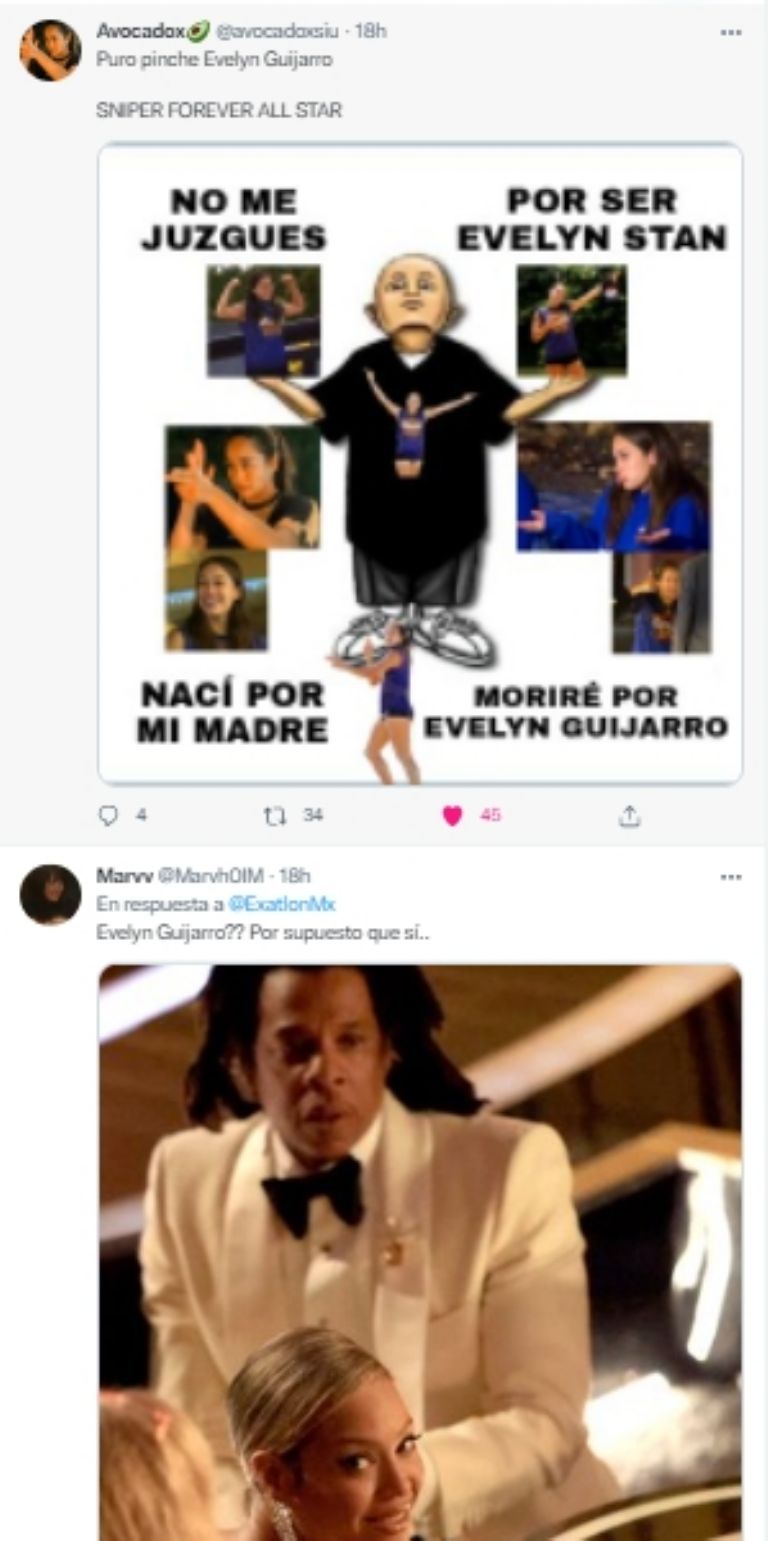This screenshot has width=768, height=1541.
Task: Open the @ExatlonMx mention link
Action: pyautogui.click(x=281, y=904)
